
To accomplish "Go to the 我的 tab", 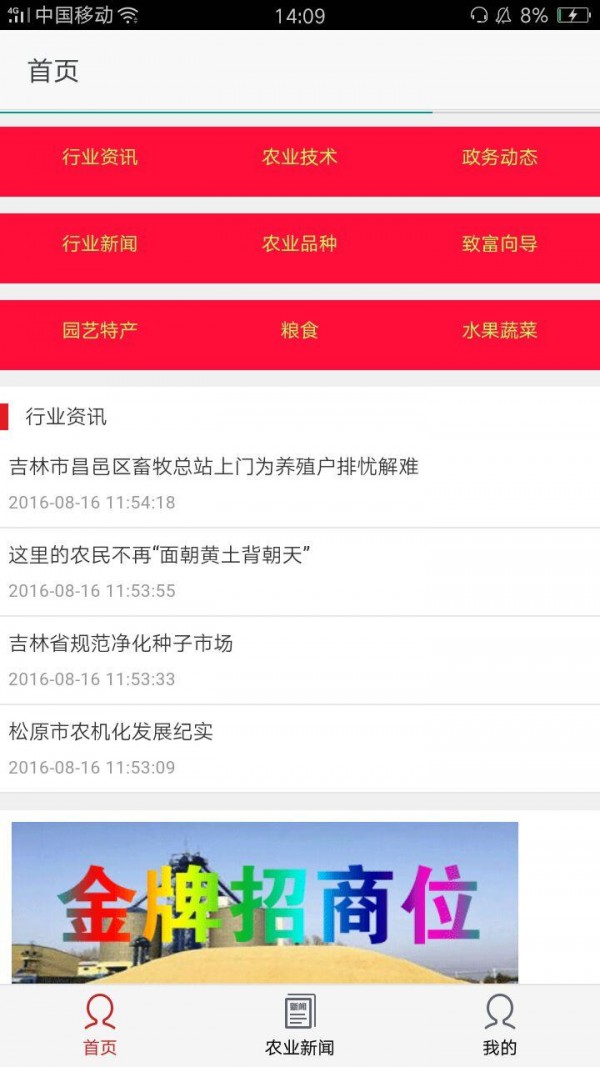I will tap(500, 1025).
